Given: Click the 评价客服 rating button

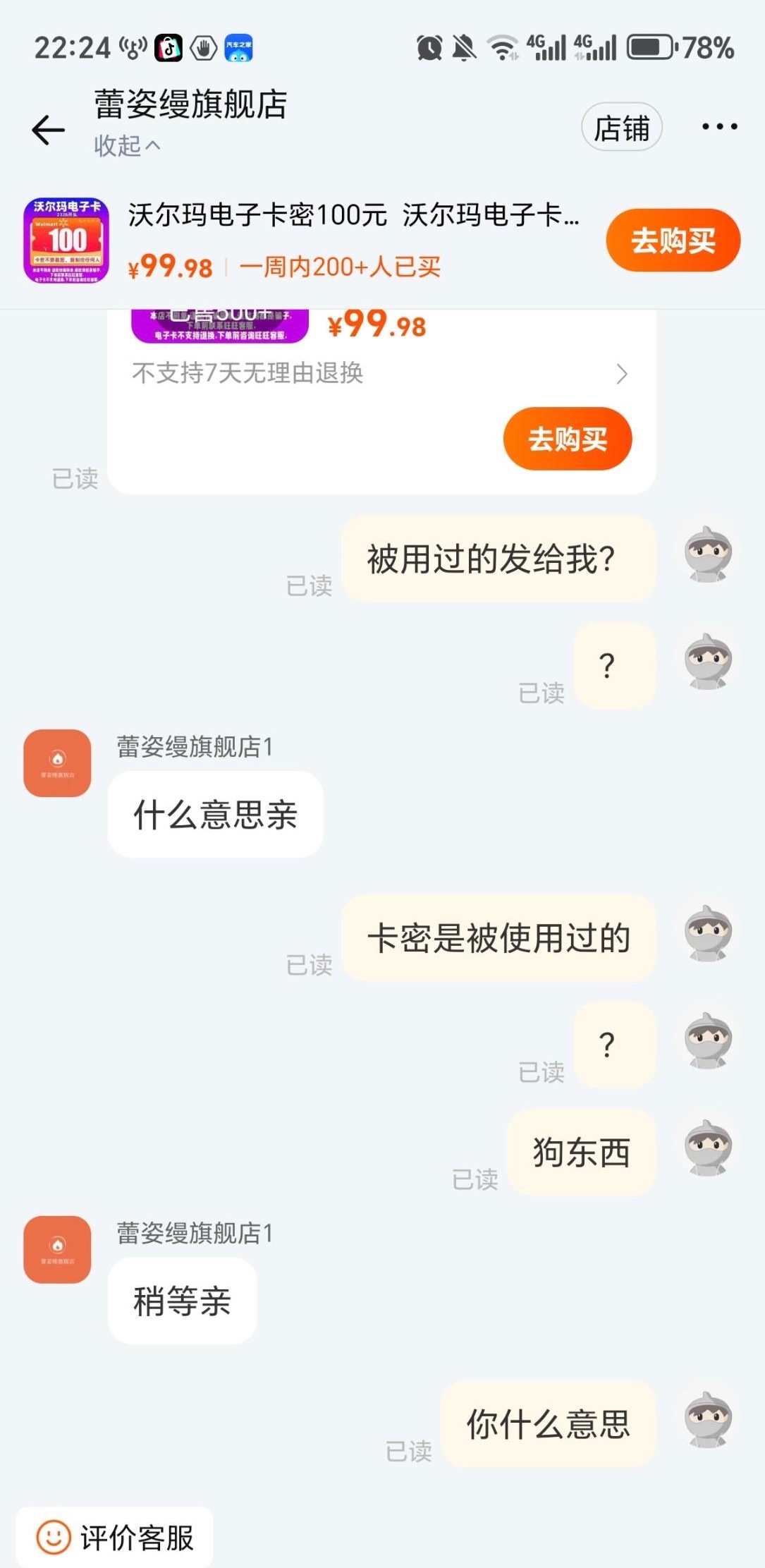Looking at the screenshot, I should [x=115, y=1538].
